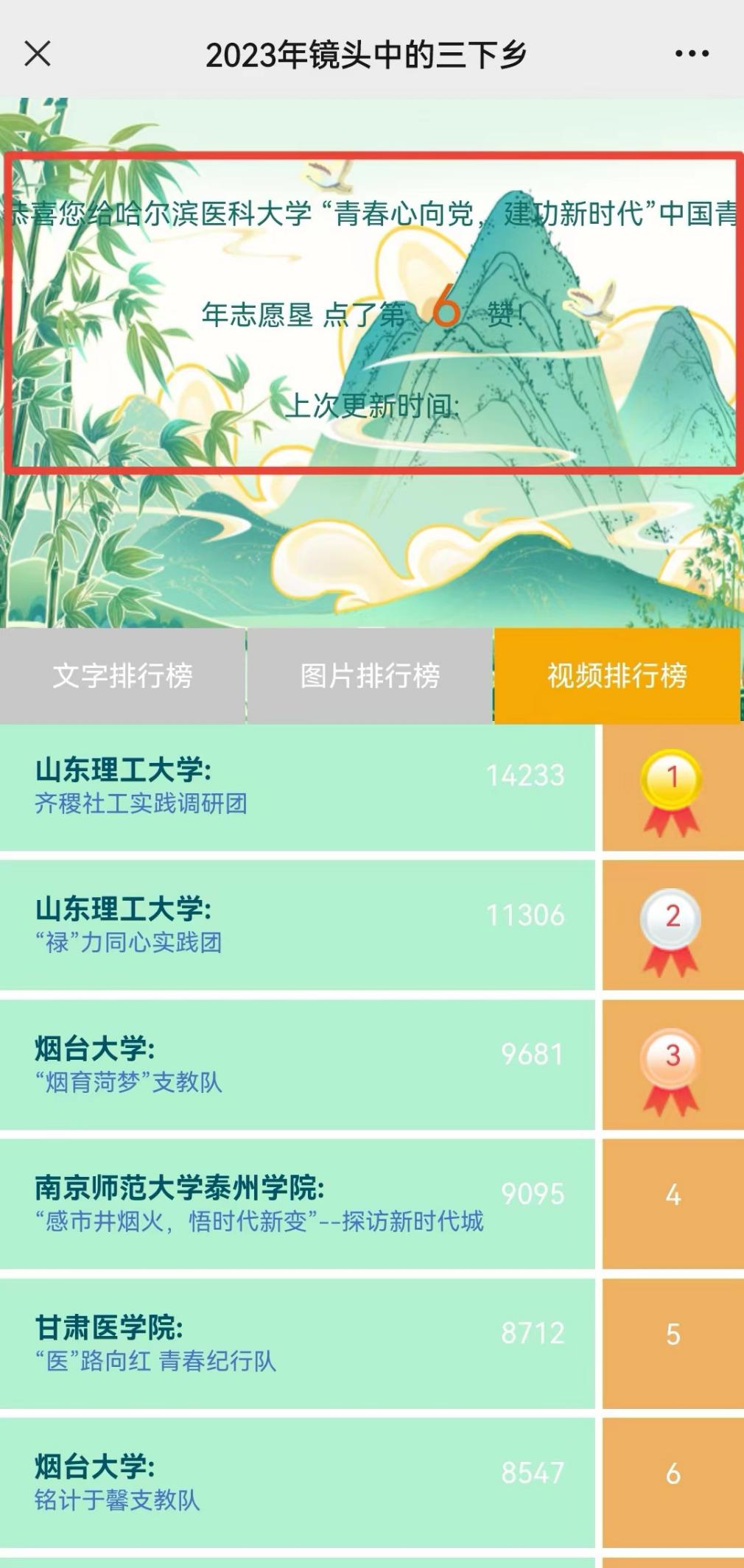Switch to 图片排行榜 tab

tap(370, 675)
